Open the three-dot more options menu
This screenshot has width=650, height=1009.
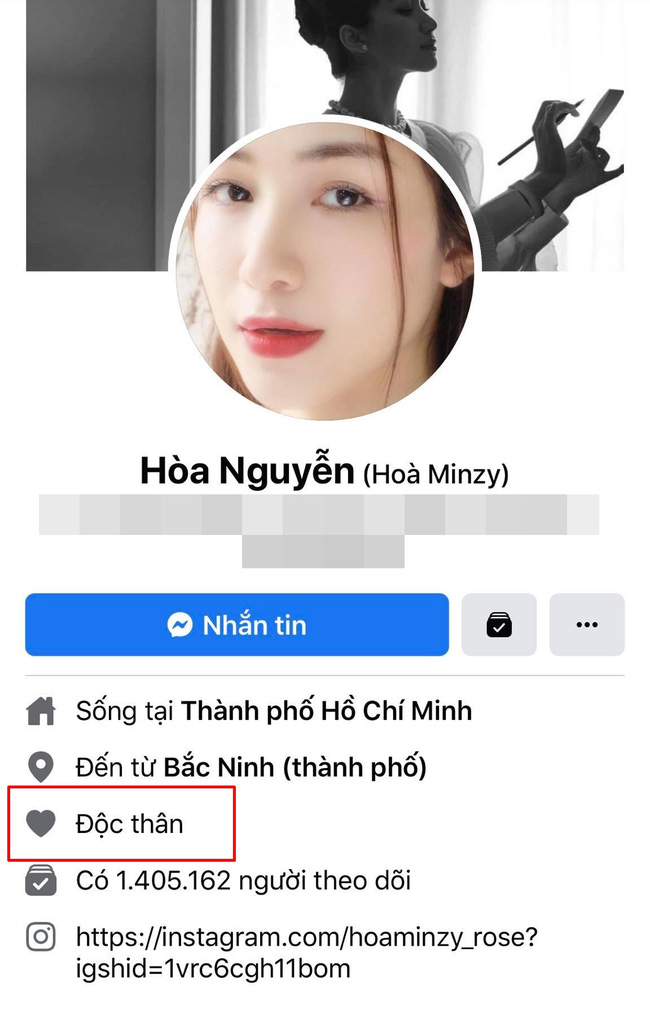point(587,625)
